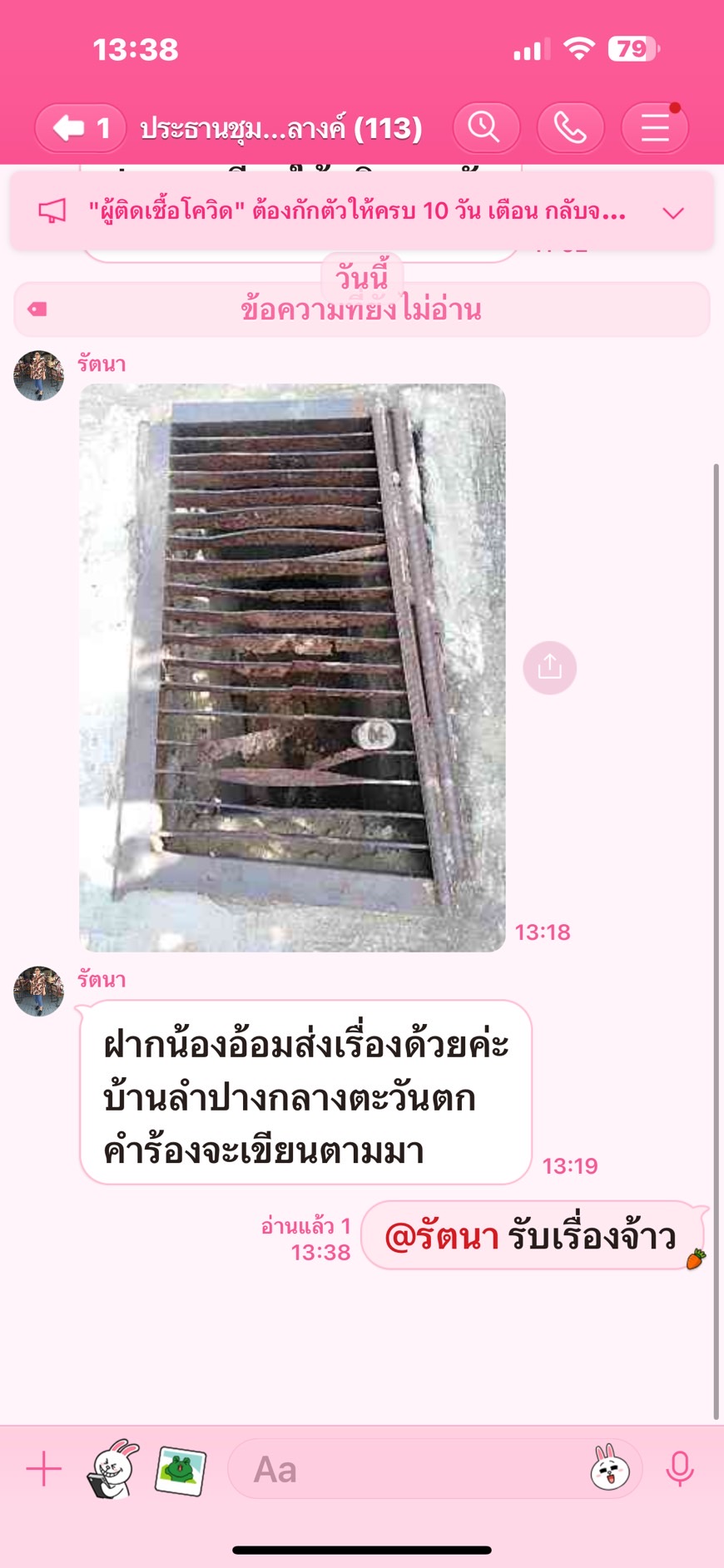Start a call in this group
Viewport: 724px width, 1568px height.
[570, 128]
